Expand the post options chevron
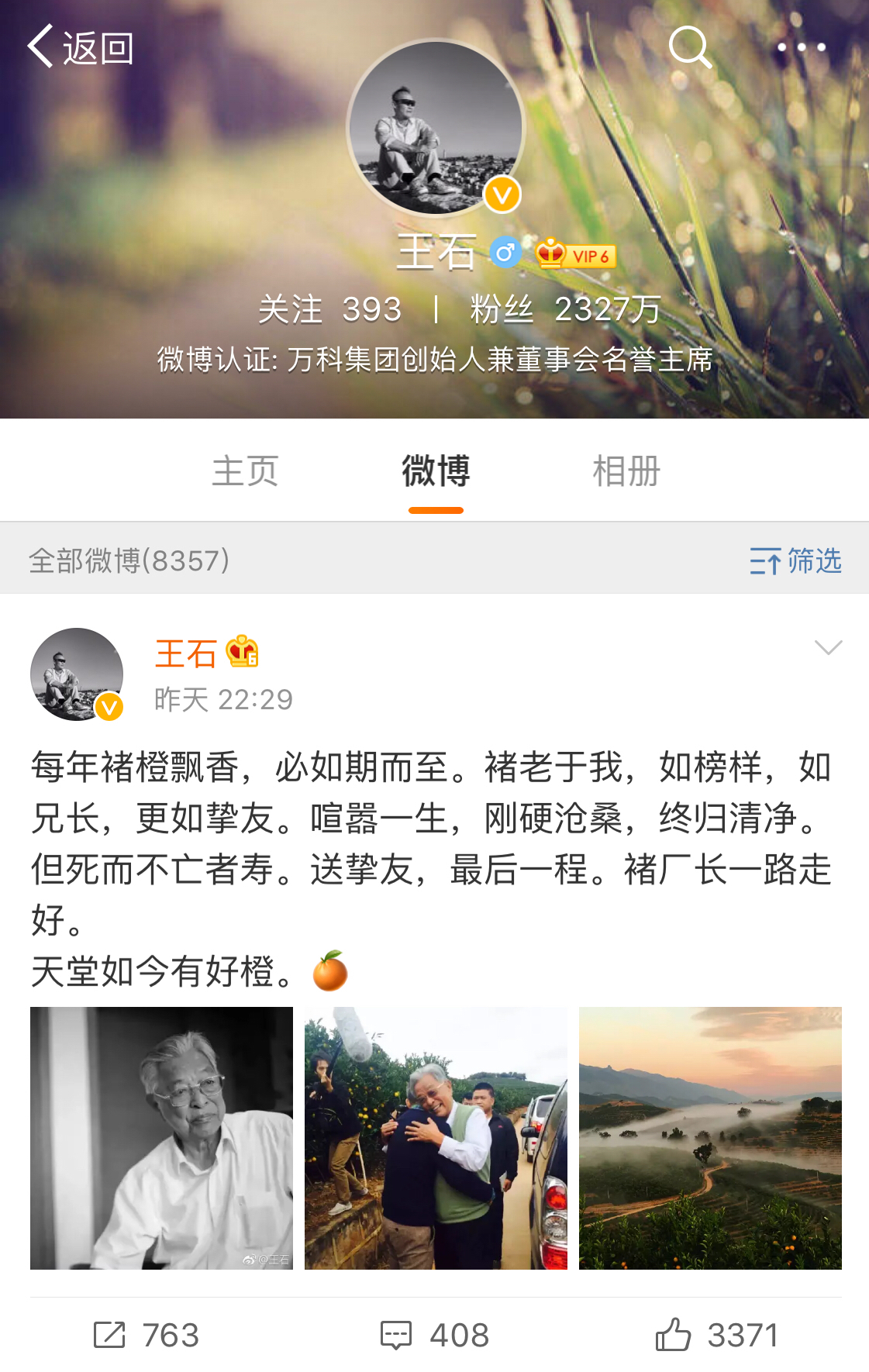Viewport: 869px width, 1372px height. click(x=828, y=648)
